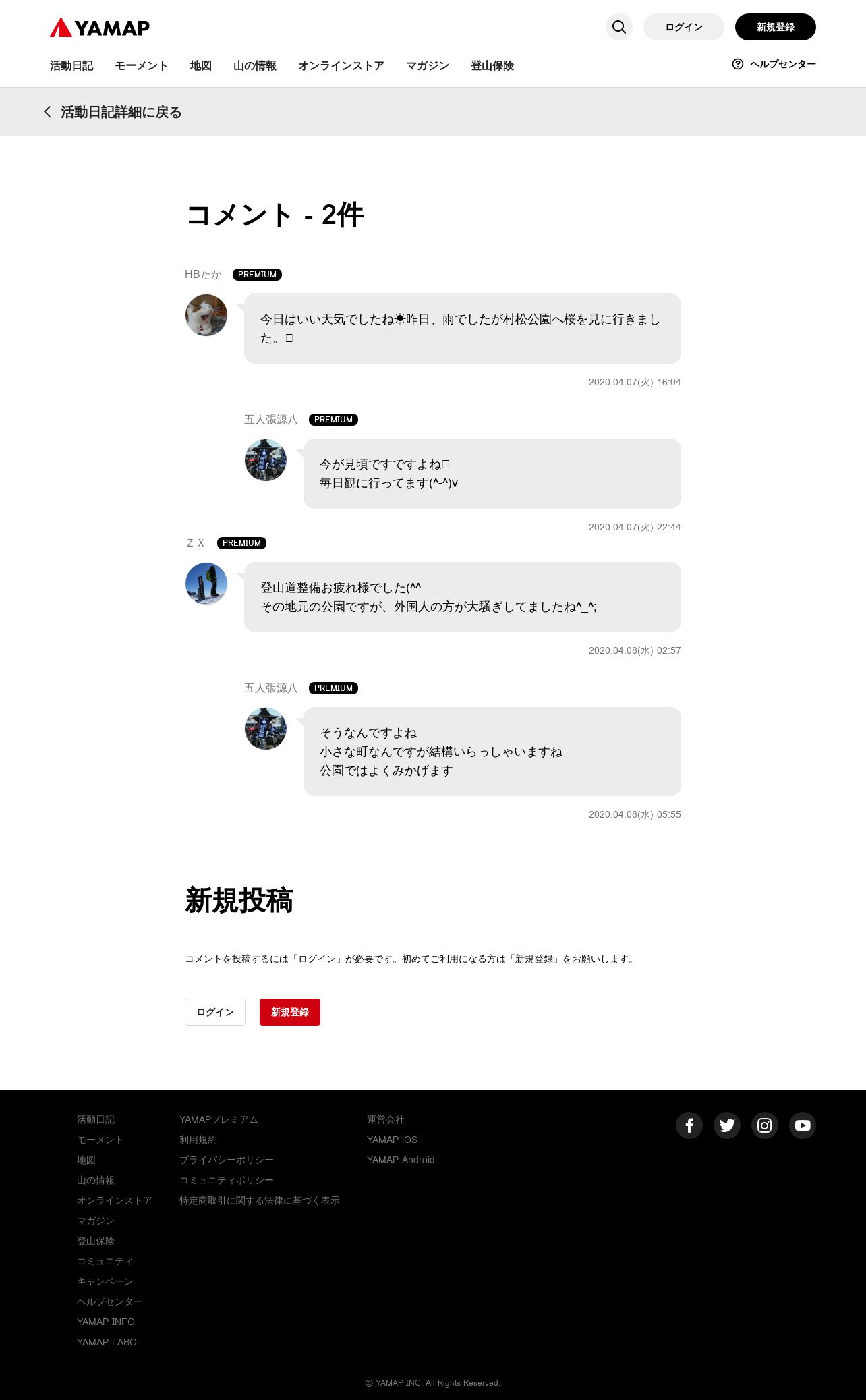Open 地図 in the top menu
This screenshot has width=866, height=1400.
click(x=200, y=65)
